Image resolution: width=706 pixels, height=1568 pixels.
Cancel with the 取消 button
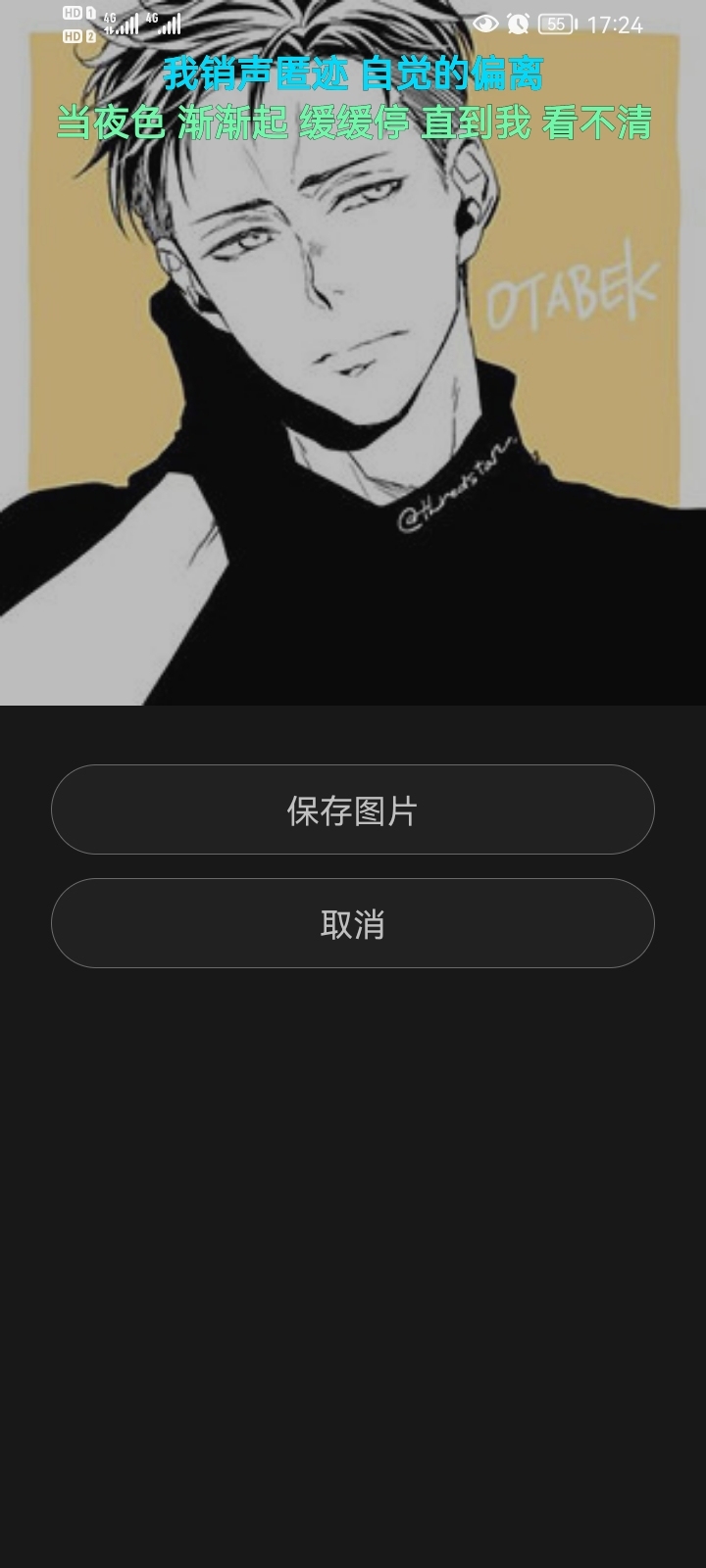353,923
